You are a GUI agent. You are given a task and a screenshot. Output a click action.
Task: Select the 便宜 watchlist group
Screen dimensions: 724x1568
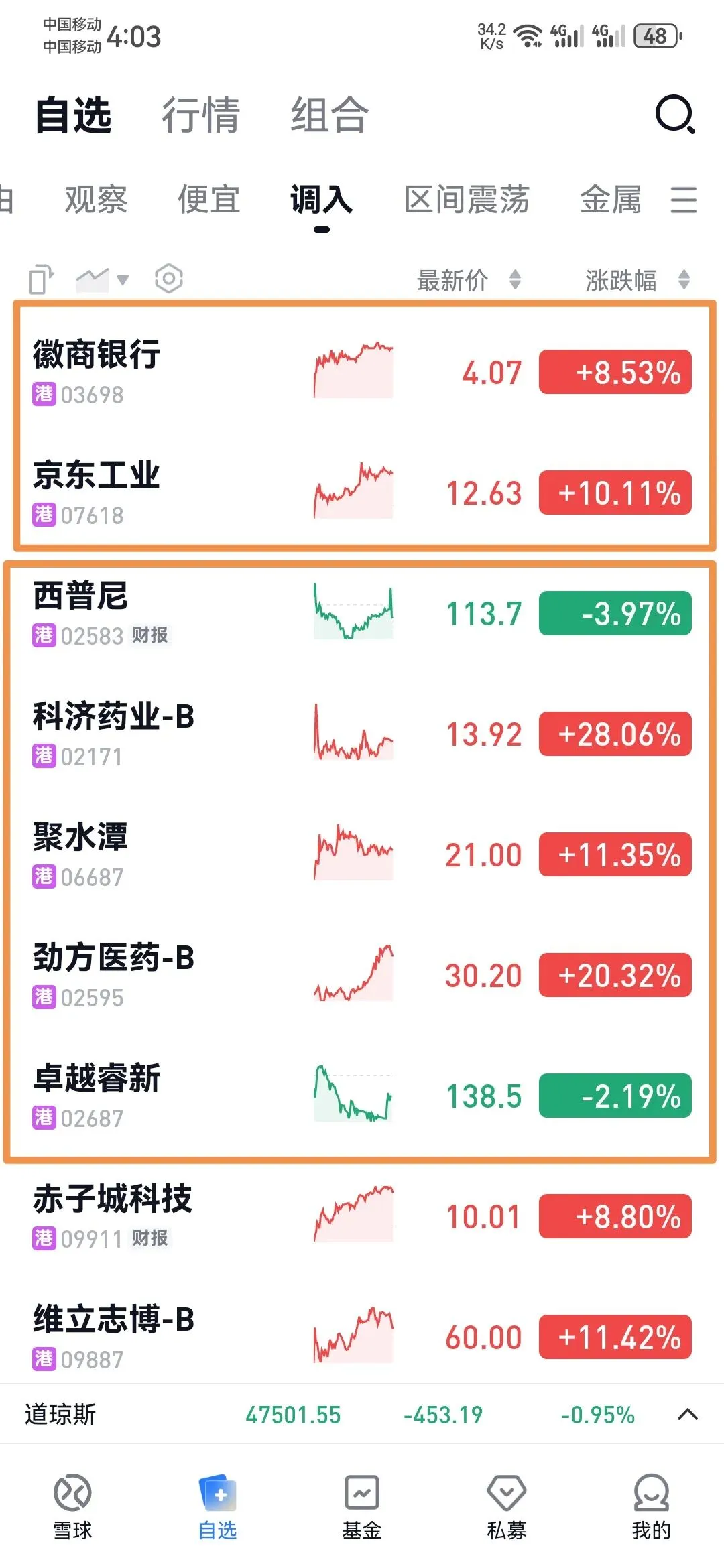point(208,200)
